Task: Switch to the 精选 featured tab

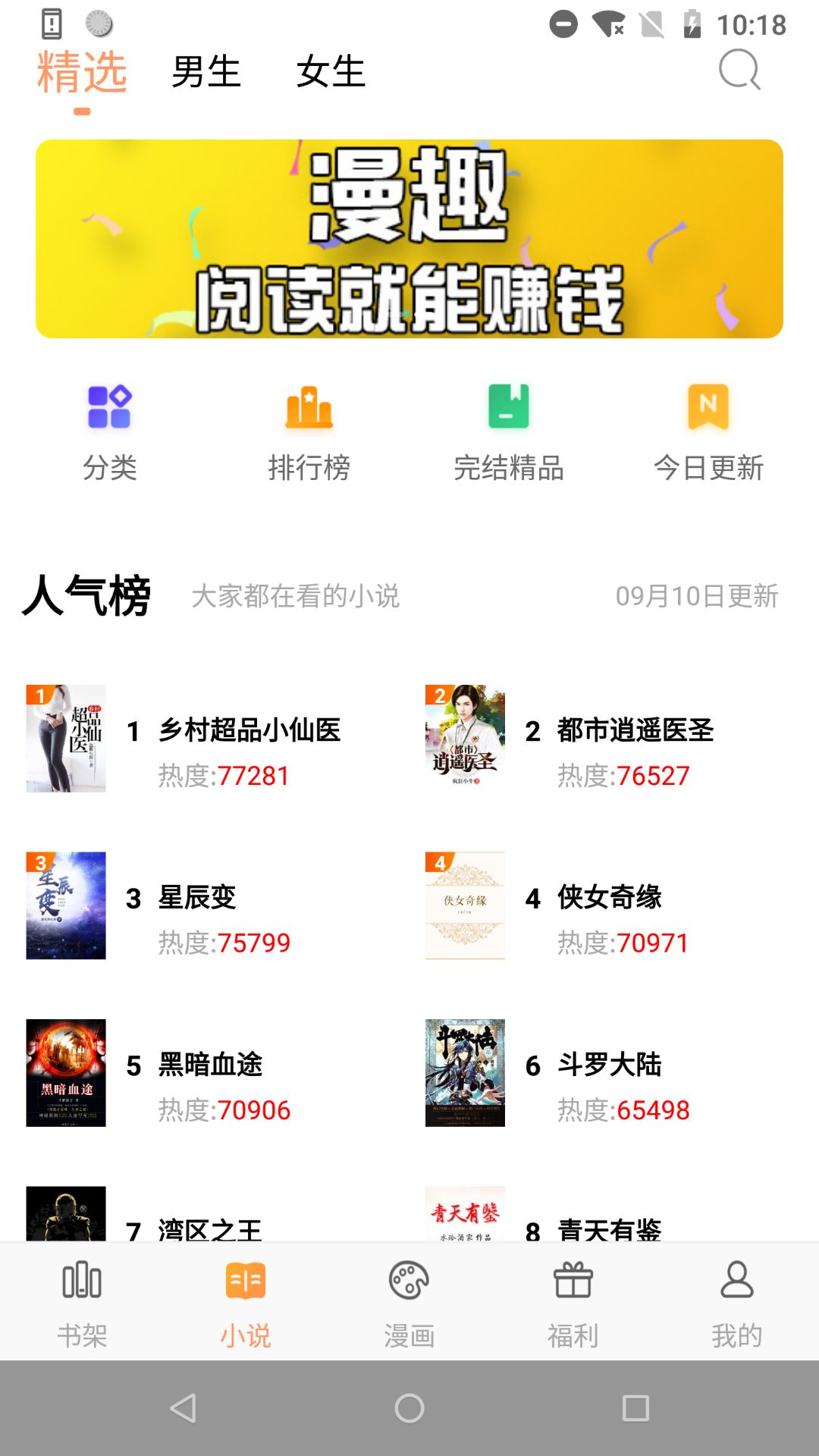Action: tap(82, 72)
